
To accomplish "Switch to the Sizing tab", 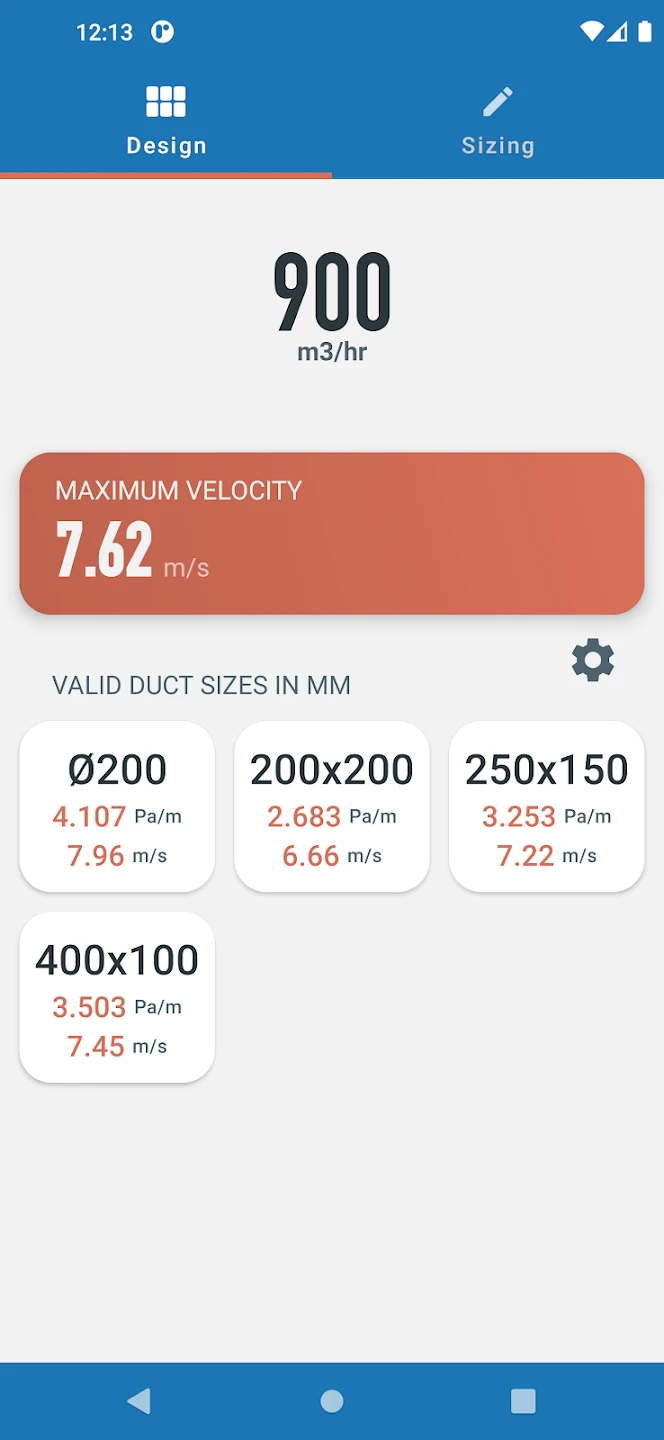I will pos(497,122).
